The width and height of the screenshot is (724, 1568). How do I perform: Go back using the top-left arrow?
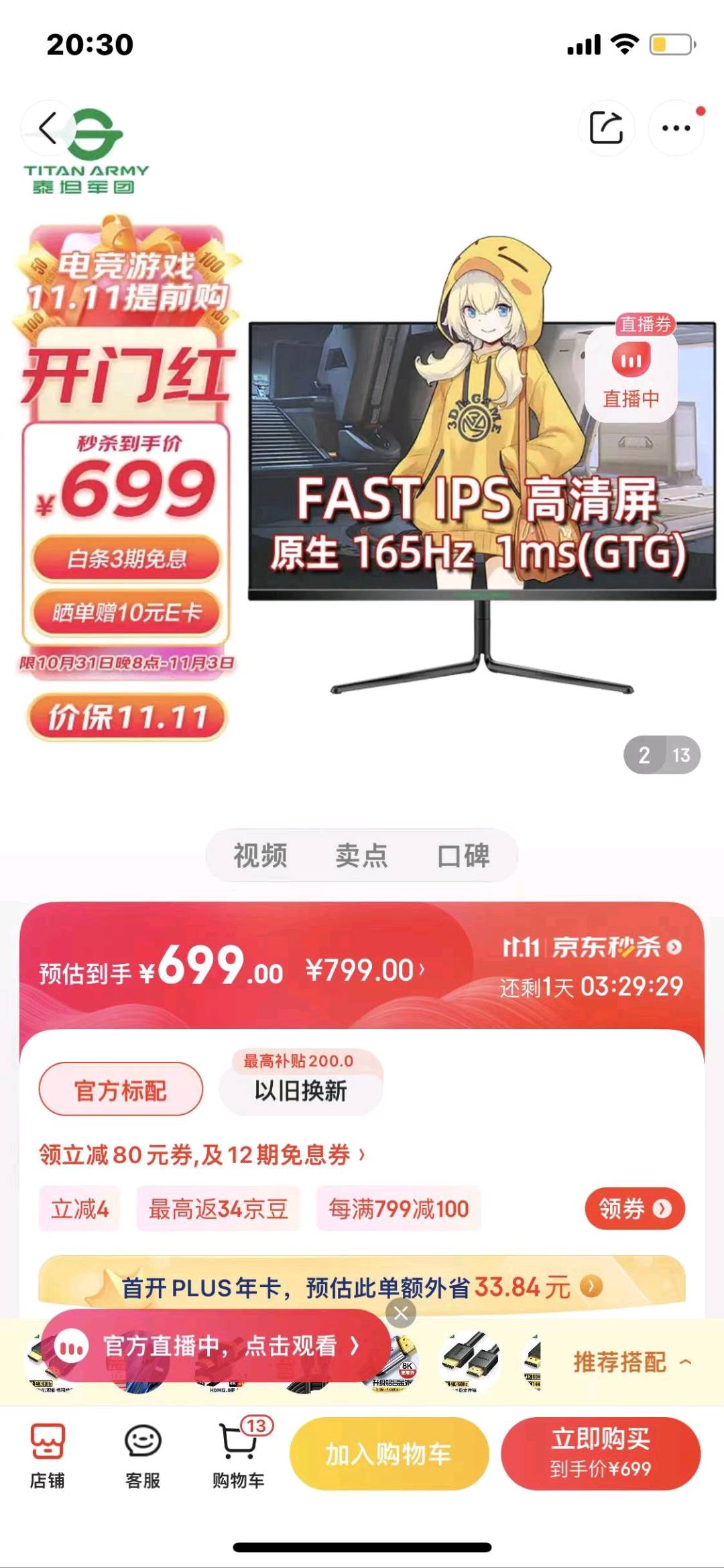48,127
